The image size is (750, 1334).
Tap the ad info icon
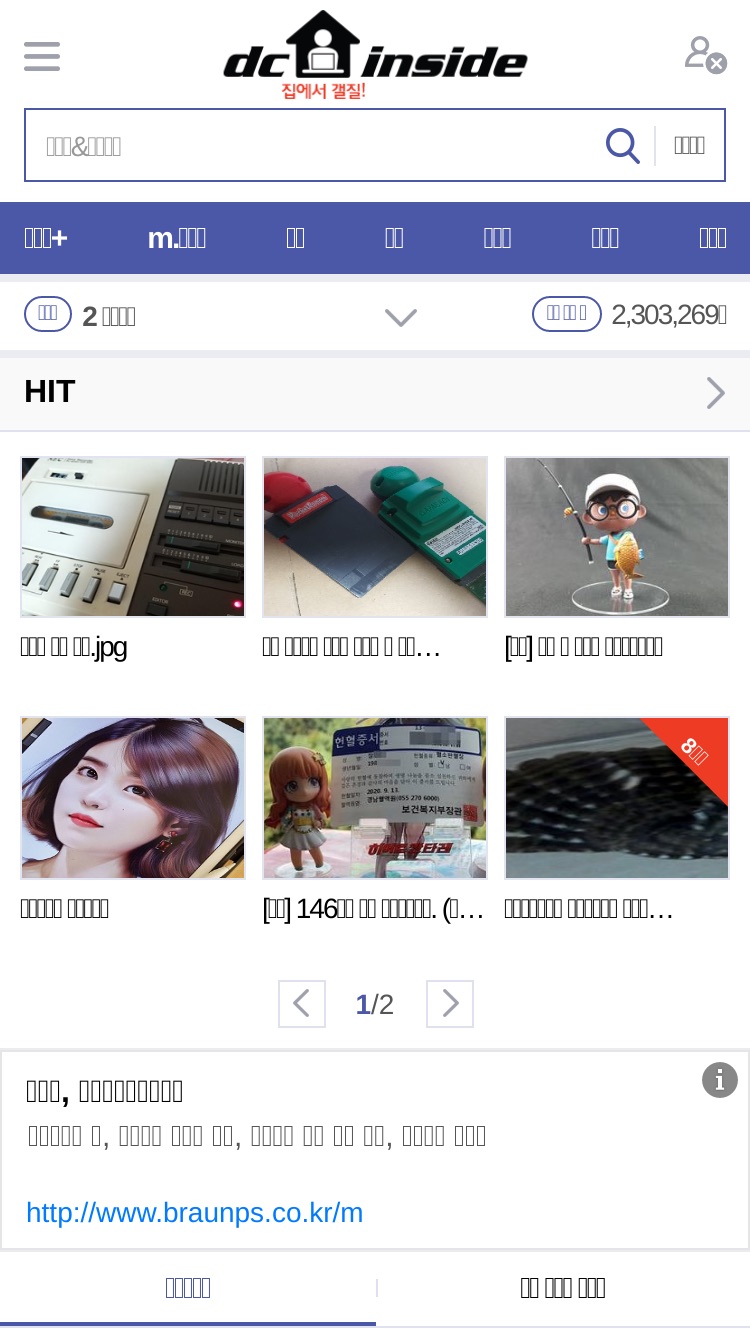pyautogui.click(x=720, y=1080)
